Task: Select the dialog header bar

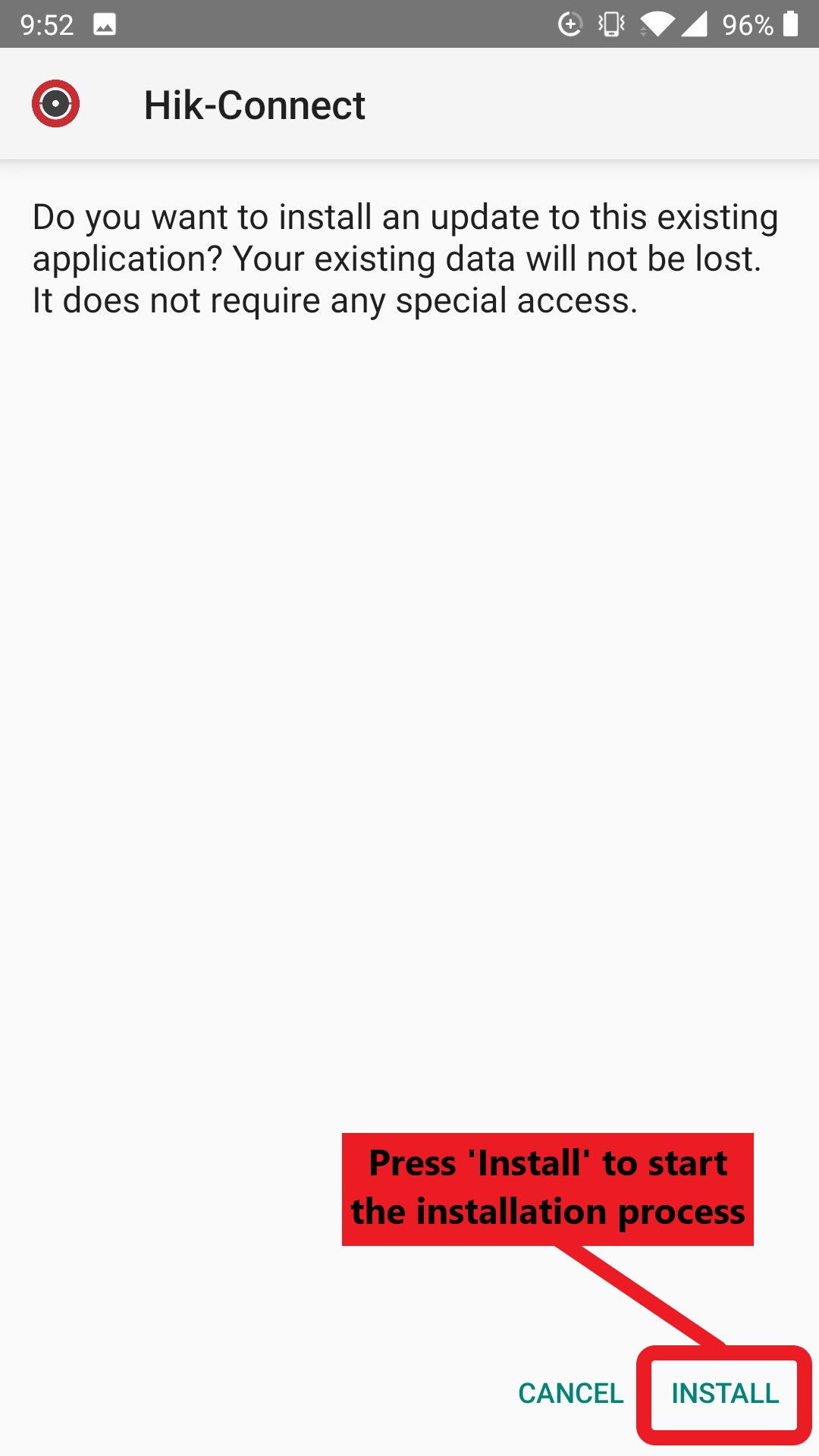Action: tap(409, 104)
